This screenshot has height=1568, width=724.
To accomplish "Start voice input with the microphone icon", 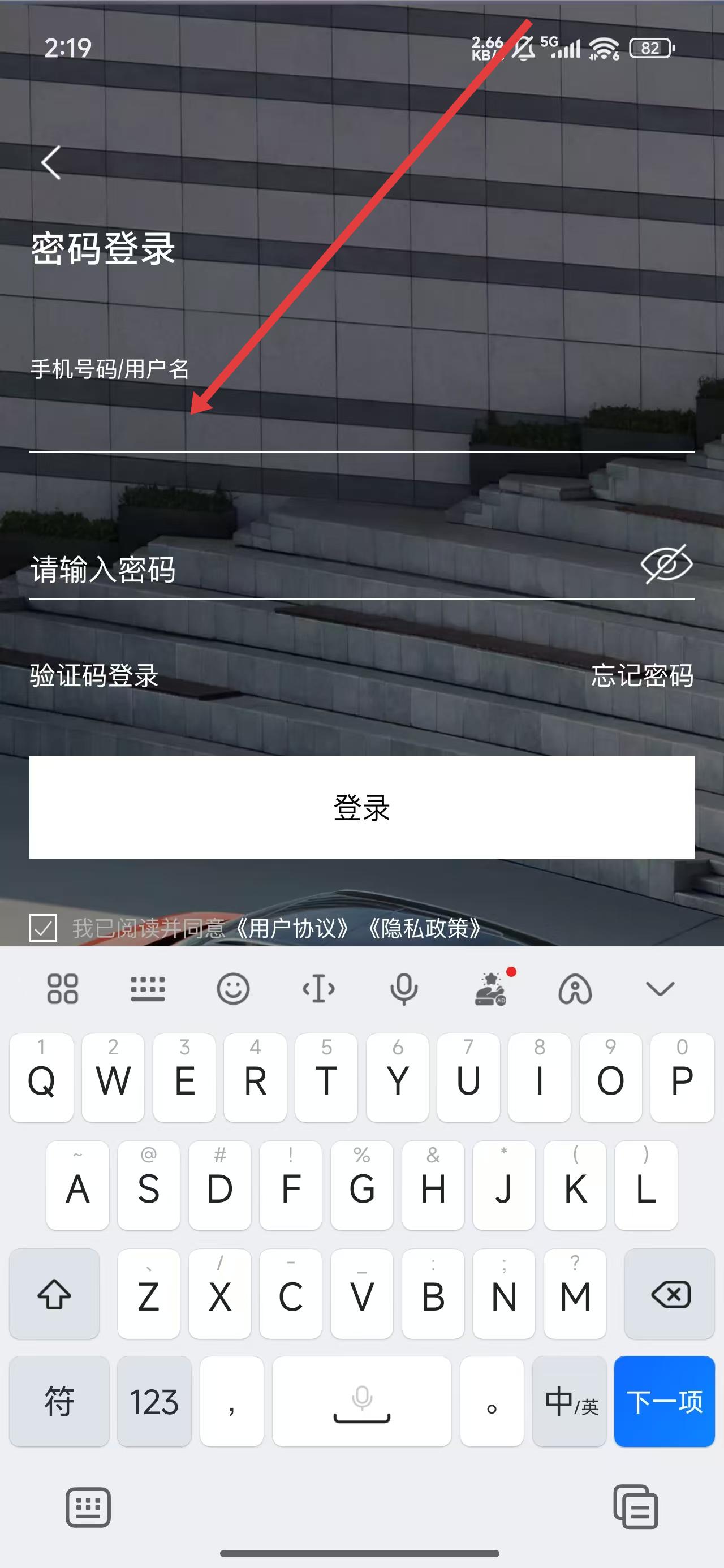I will 403,989.
